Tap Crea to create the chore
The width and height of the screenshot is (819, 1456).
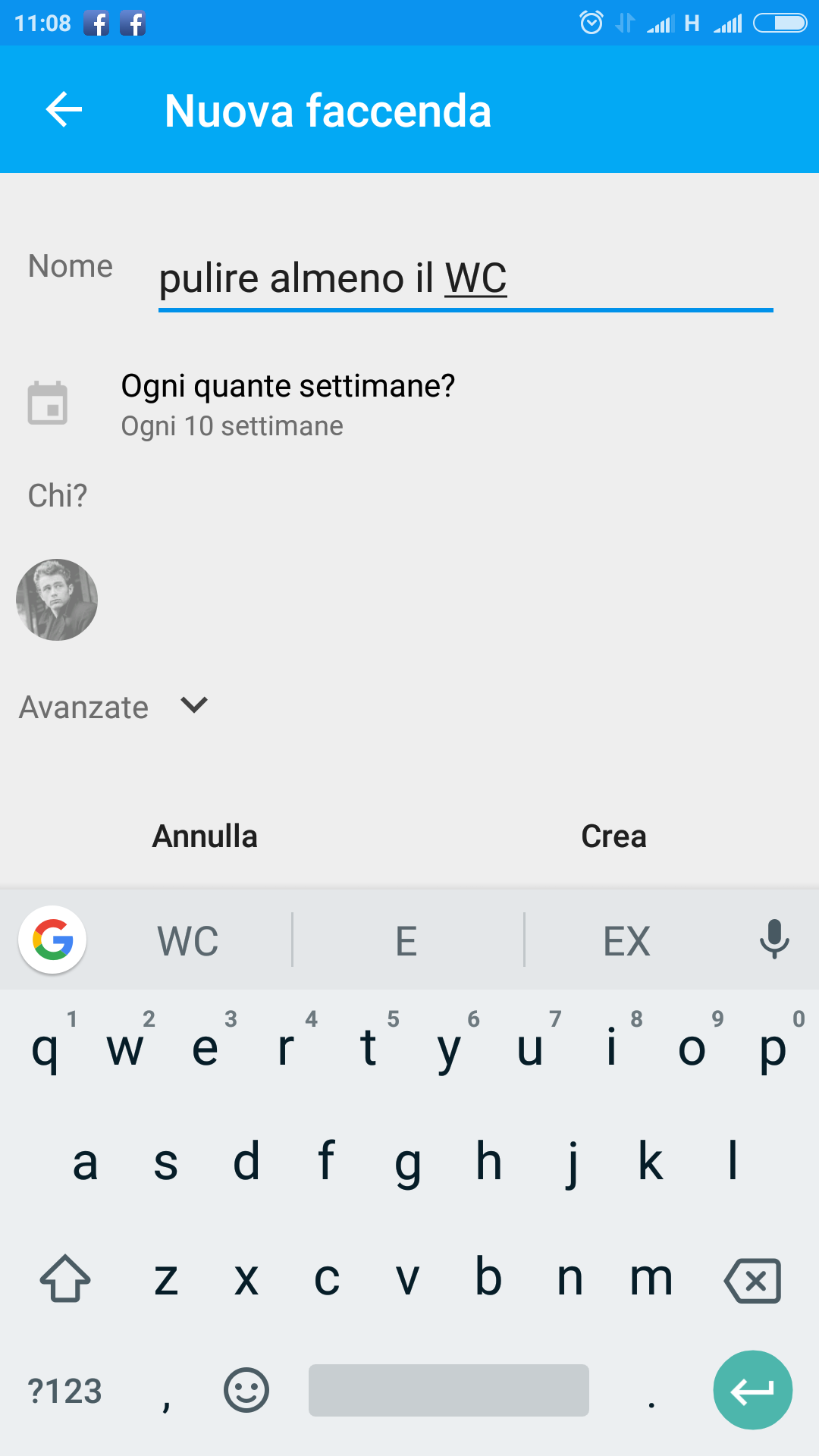tap(613, 836)
